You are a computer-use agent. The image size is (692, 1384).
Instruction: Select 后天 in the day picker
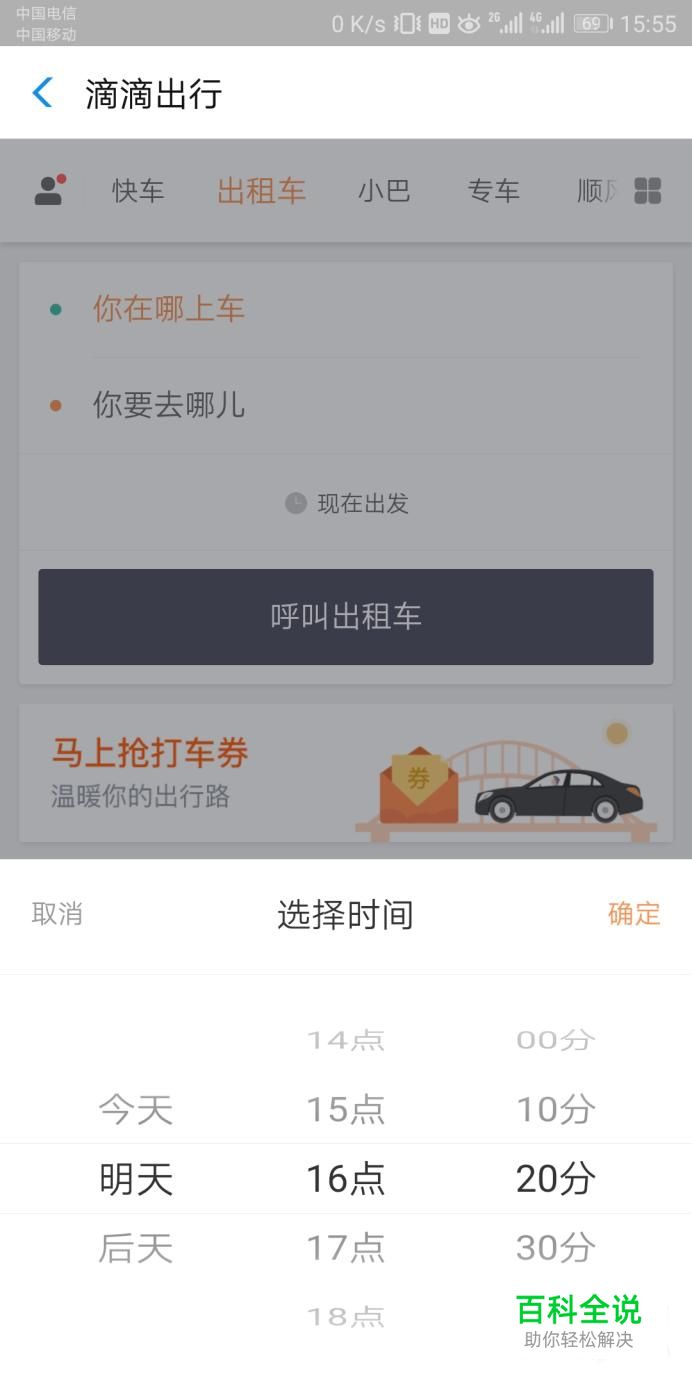tap(136, 1248)
